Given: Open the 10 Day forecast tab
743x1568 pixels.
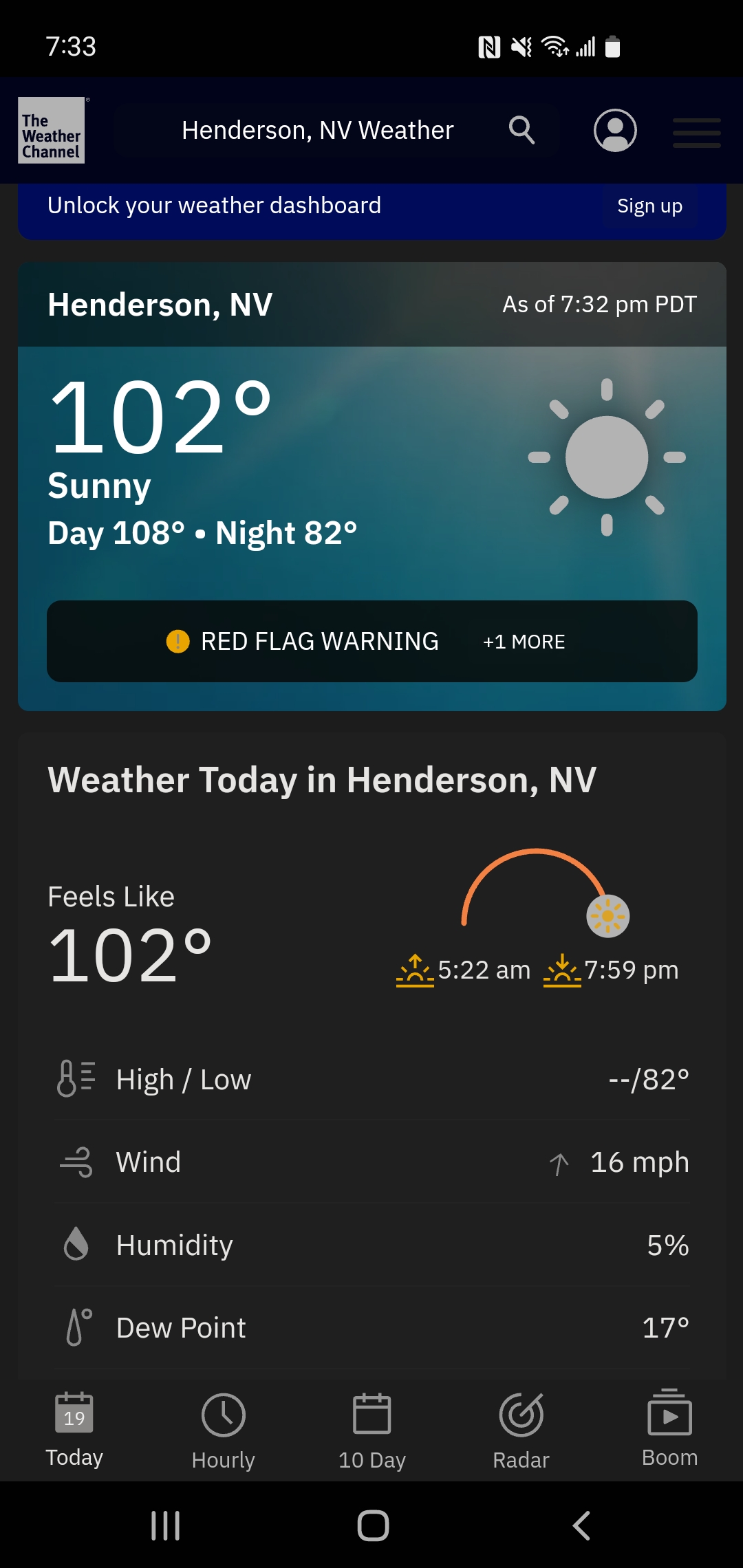Looking at the screenshot, I should 372,1429.
